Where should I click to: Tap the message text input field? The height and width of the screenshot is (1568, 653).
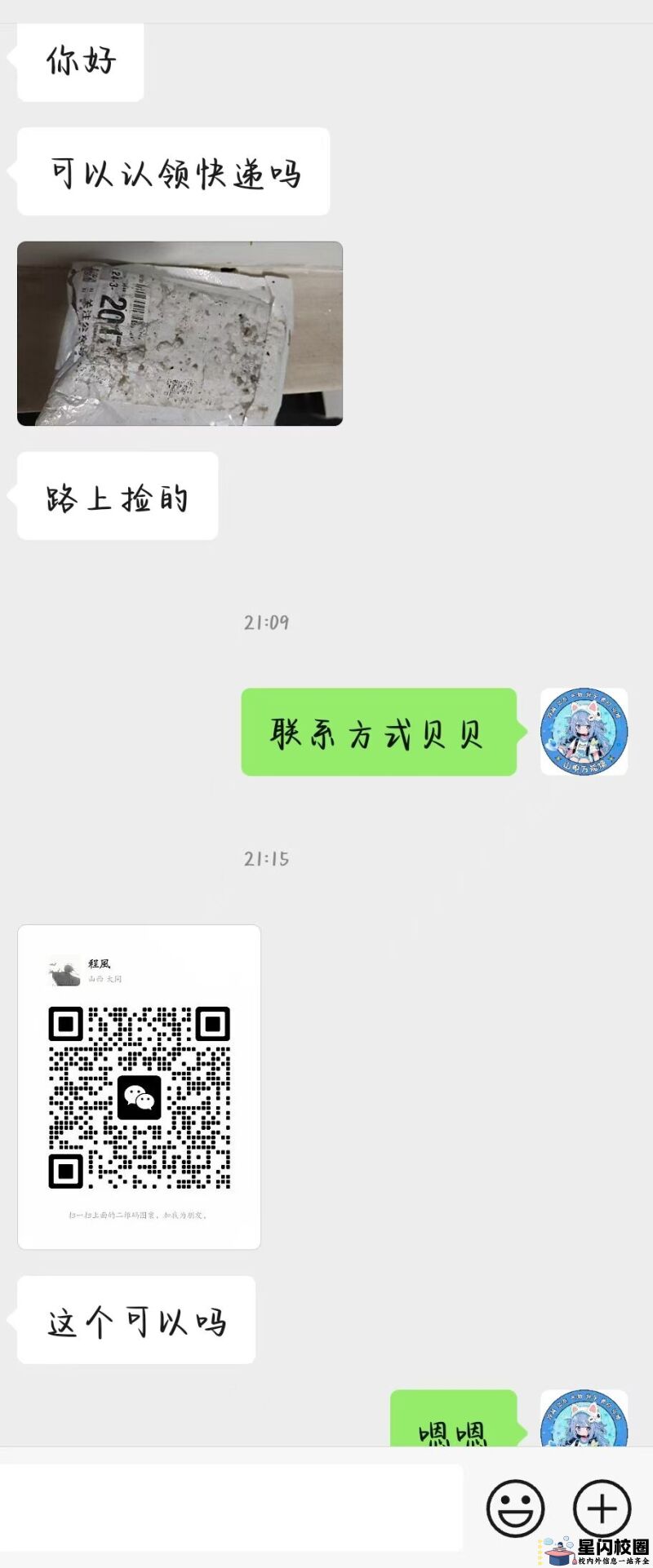(x=231, y=1508)
